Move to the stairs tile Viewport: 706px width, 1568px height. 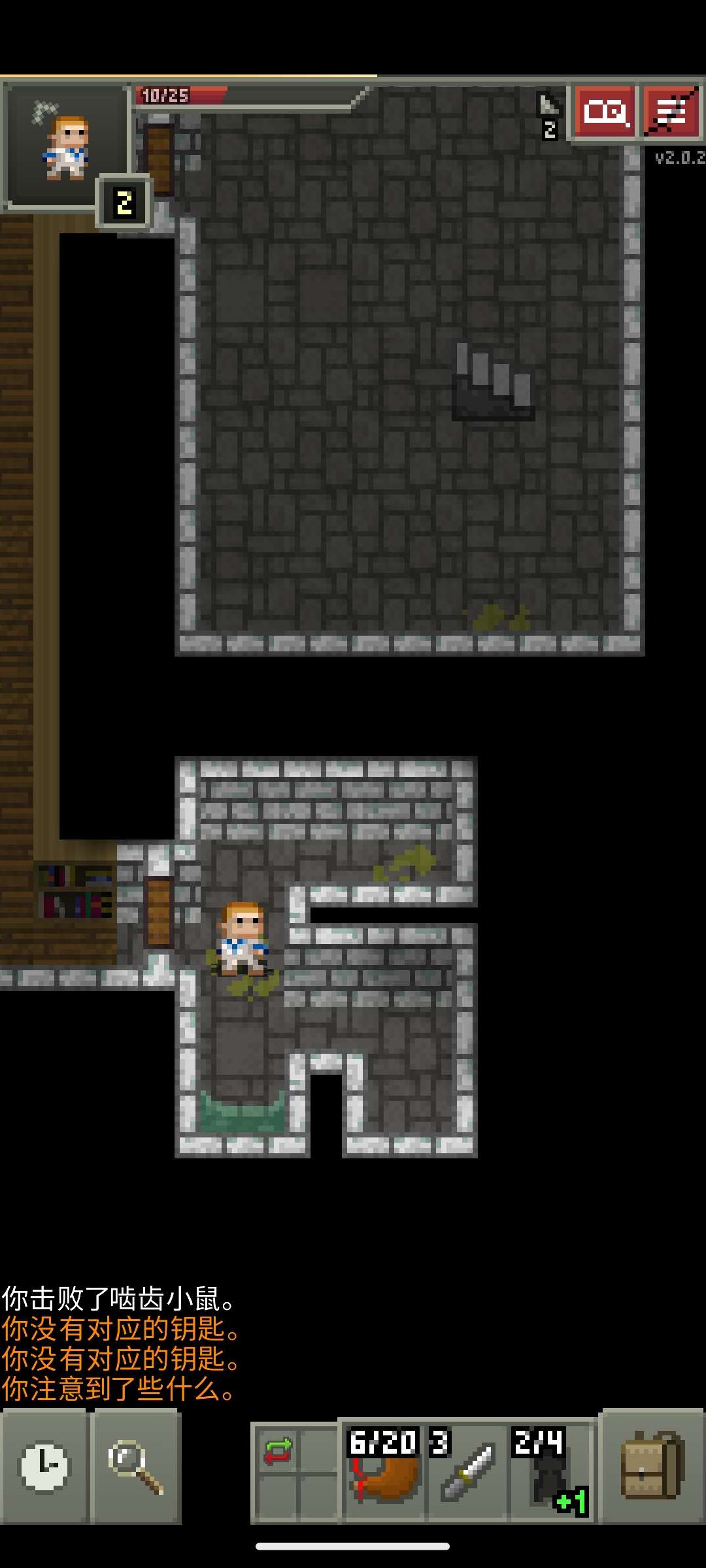(x=494, y=381)
